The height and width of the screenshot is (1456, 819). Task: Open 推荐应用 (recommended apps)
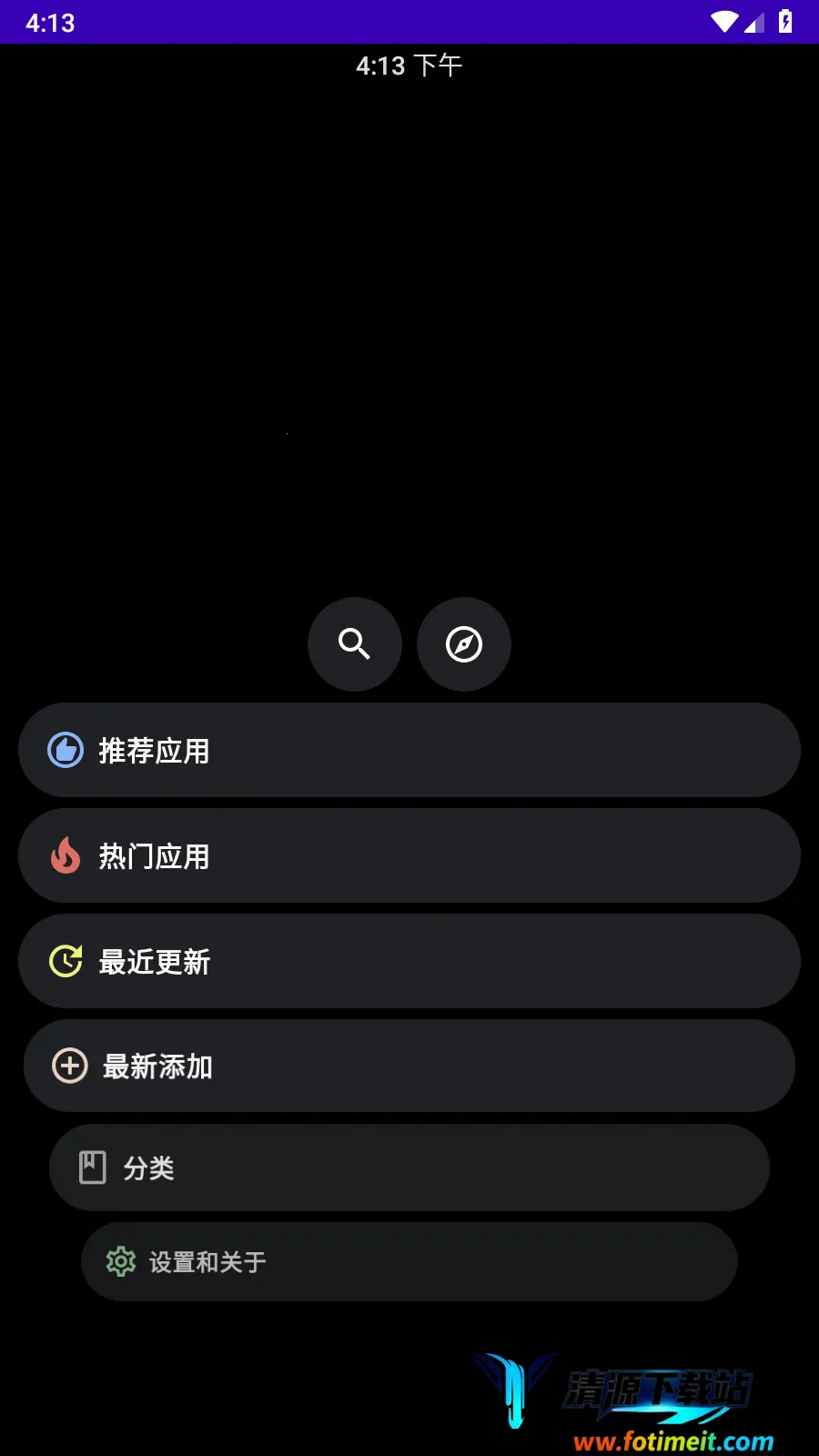pos(409,751)
